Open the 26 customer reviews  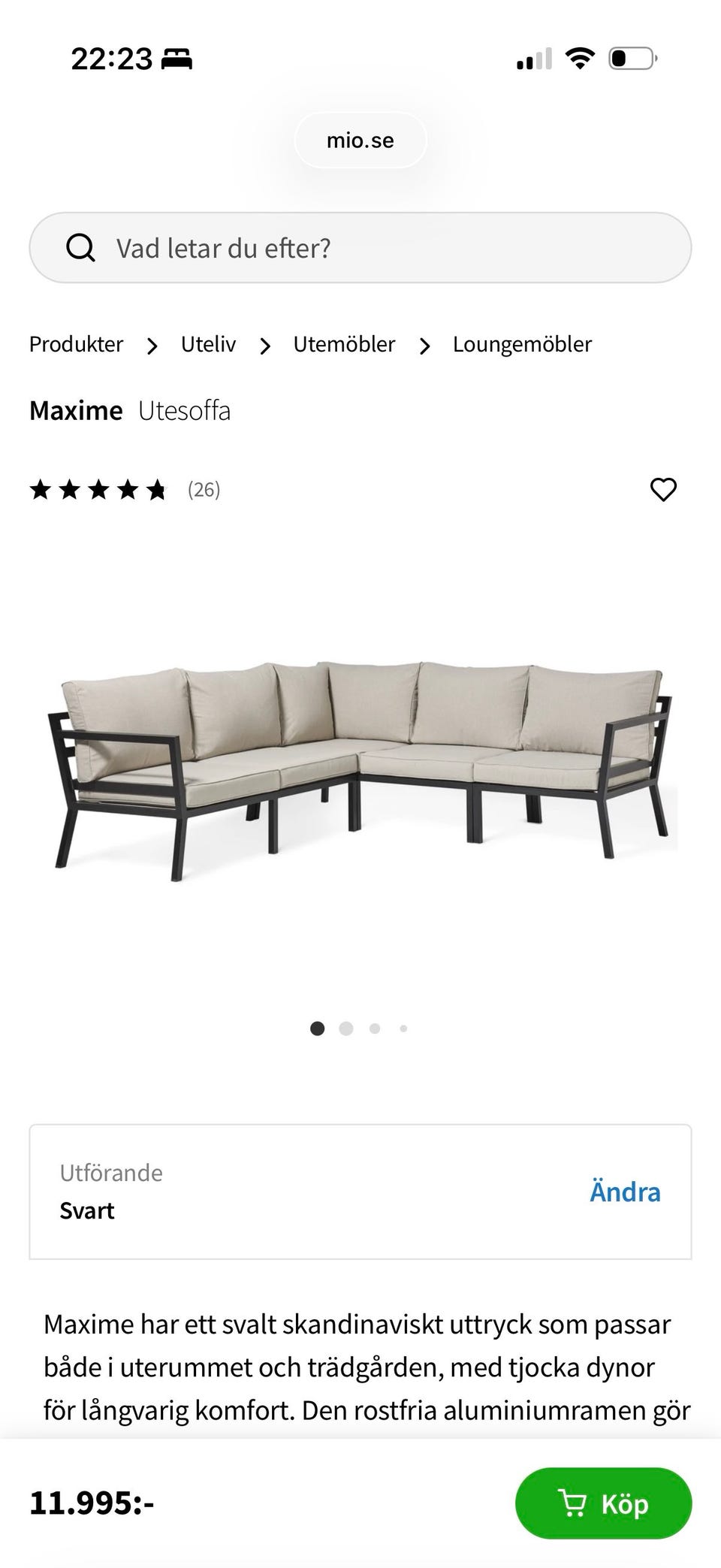[x=204, y=490]
